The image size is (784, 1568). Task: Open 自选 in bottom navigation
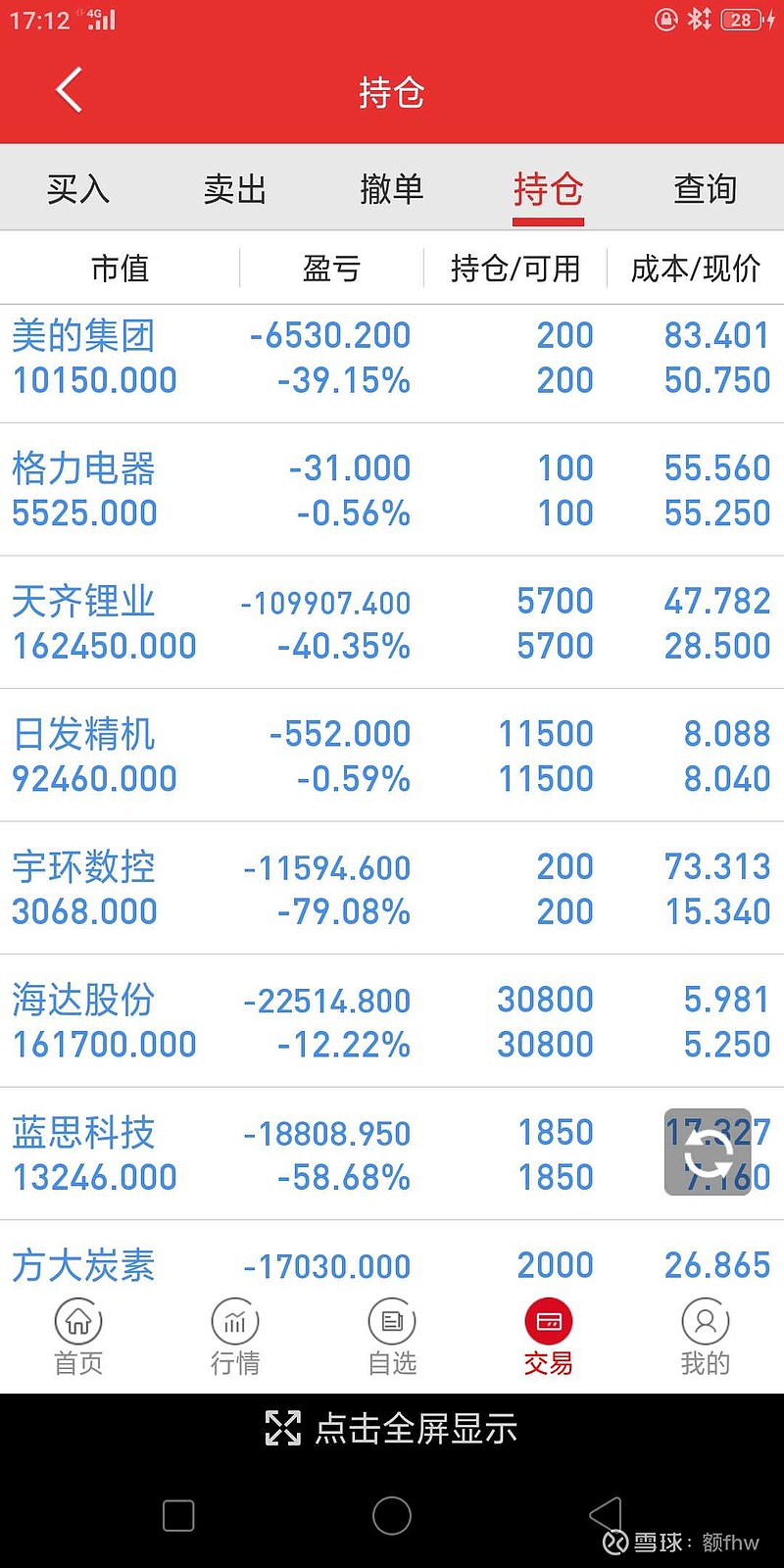tap(392, 1337)
